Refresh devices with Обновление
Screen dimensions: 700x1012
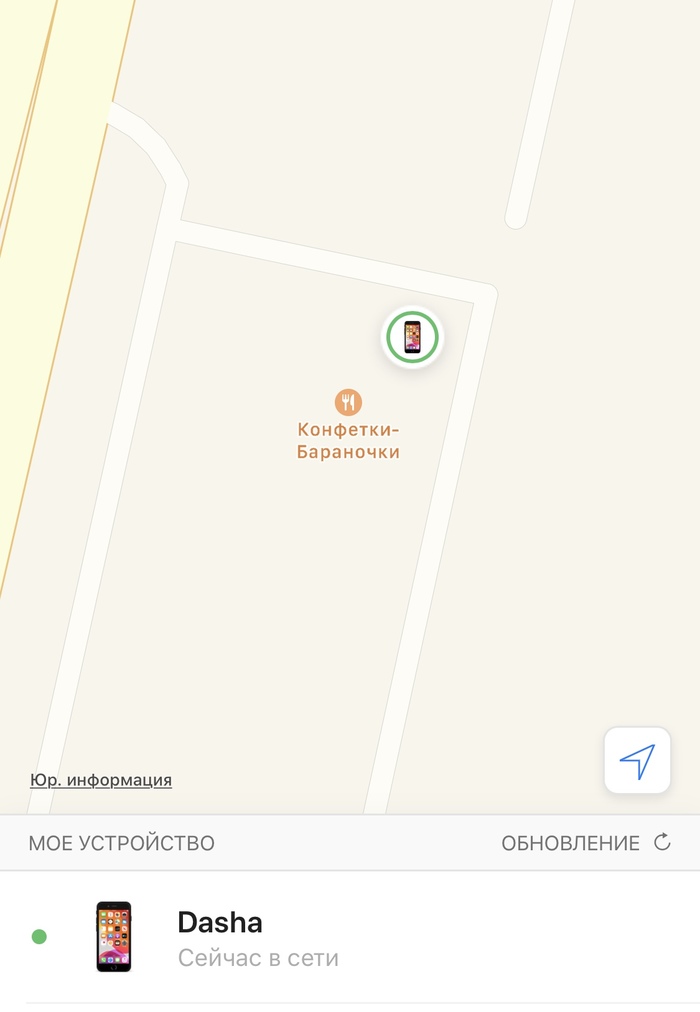pyautogui.click(x=585, y=843)
